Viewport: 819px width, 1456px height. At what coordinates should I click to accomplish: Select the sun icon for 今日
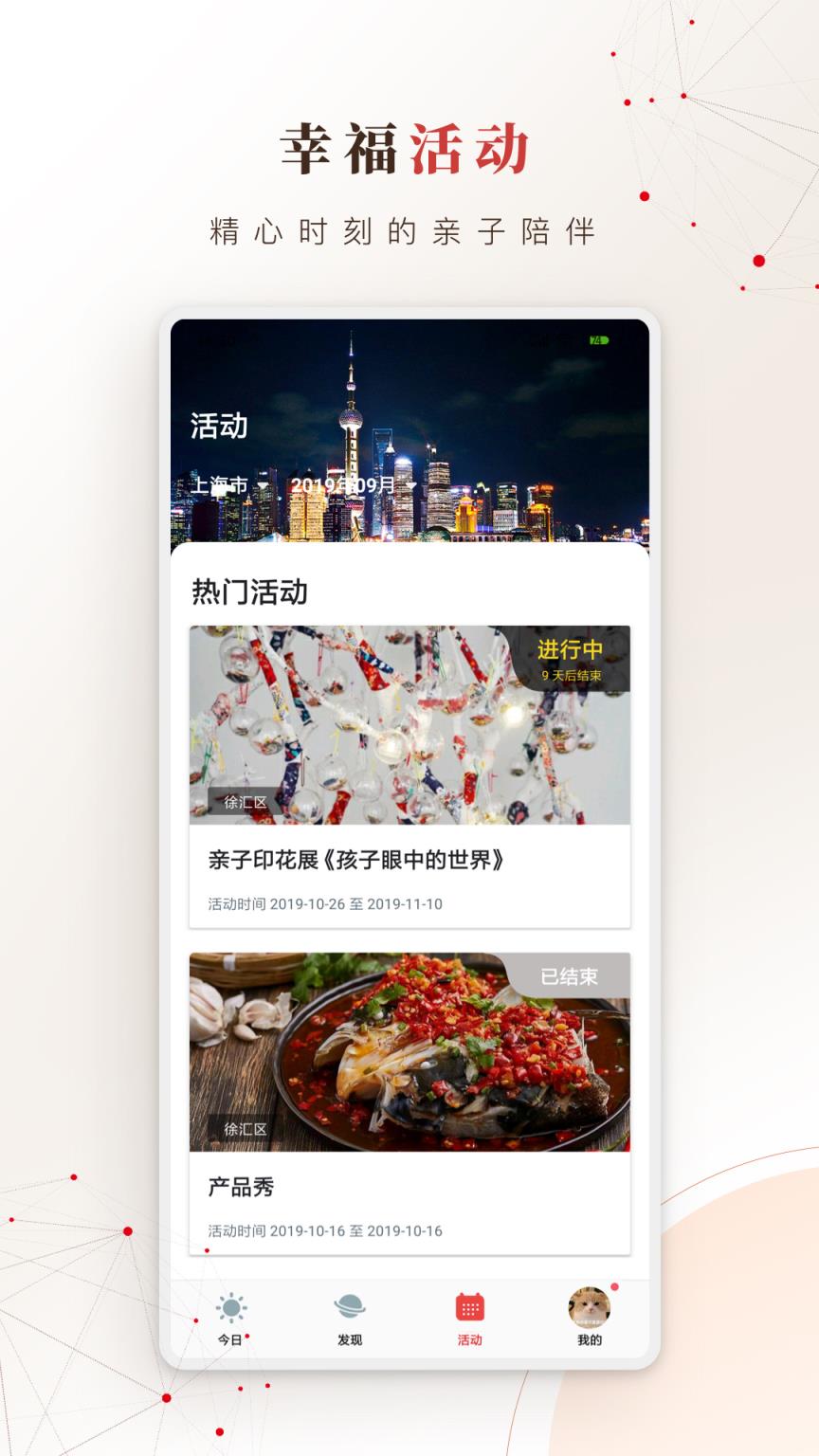click(x=230, y=1307)
